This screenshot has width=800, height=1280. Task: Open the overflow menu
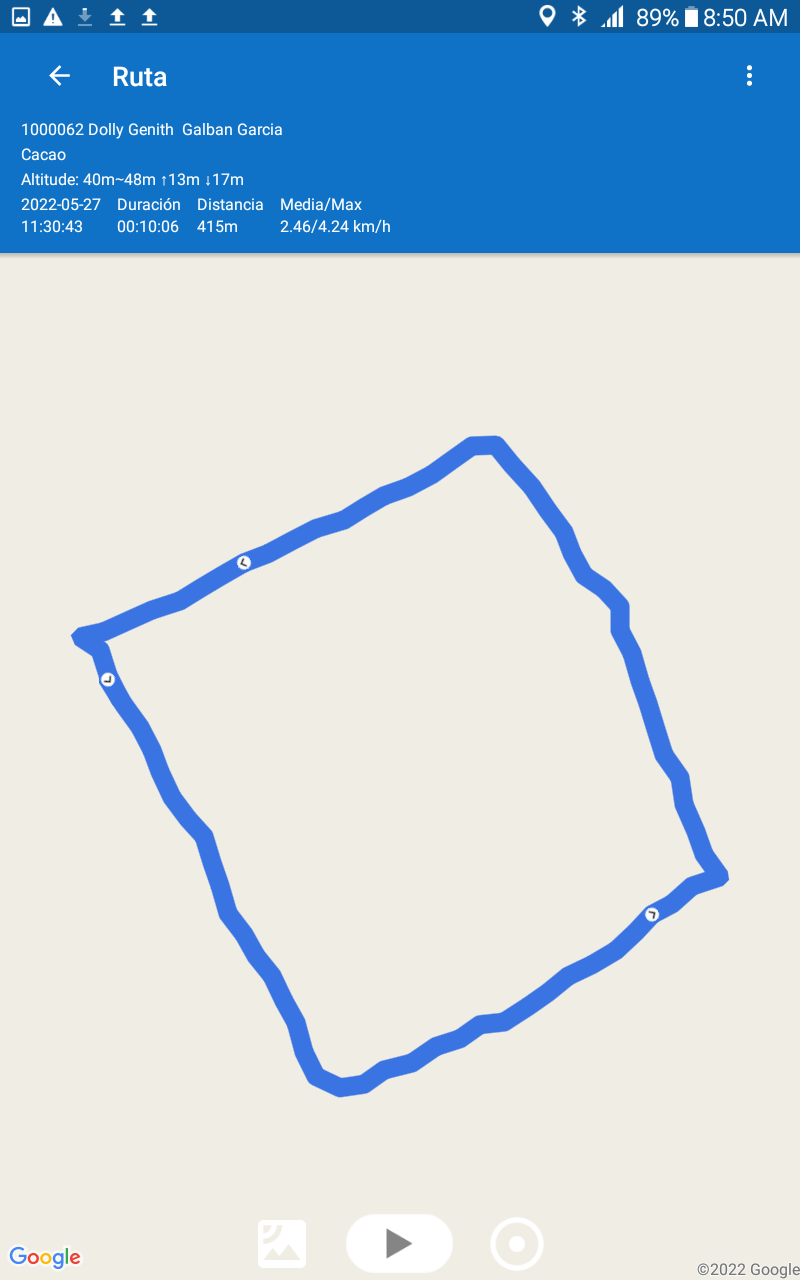[x=749, y=76]
